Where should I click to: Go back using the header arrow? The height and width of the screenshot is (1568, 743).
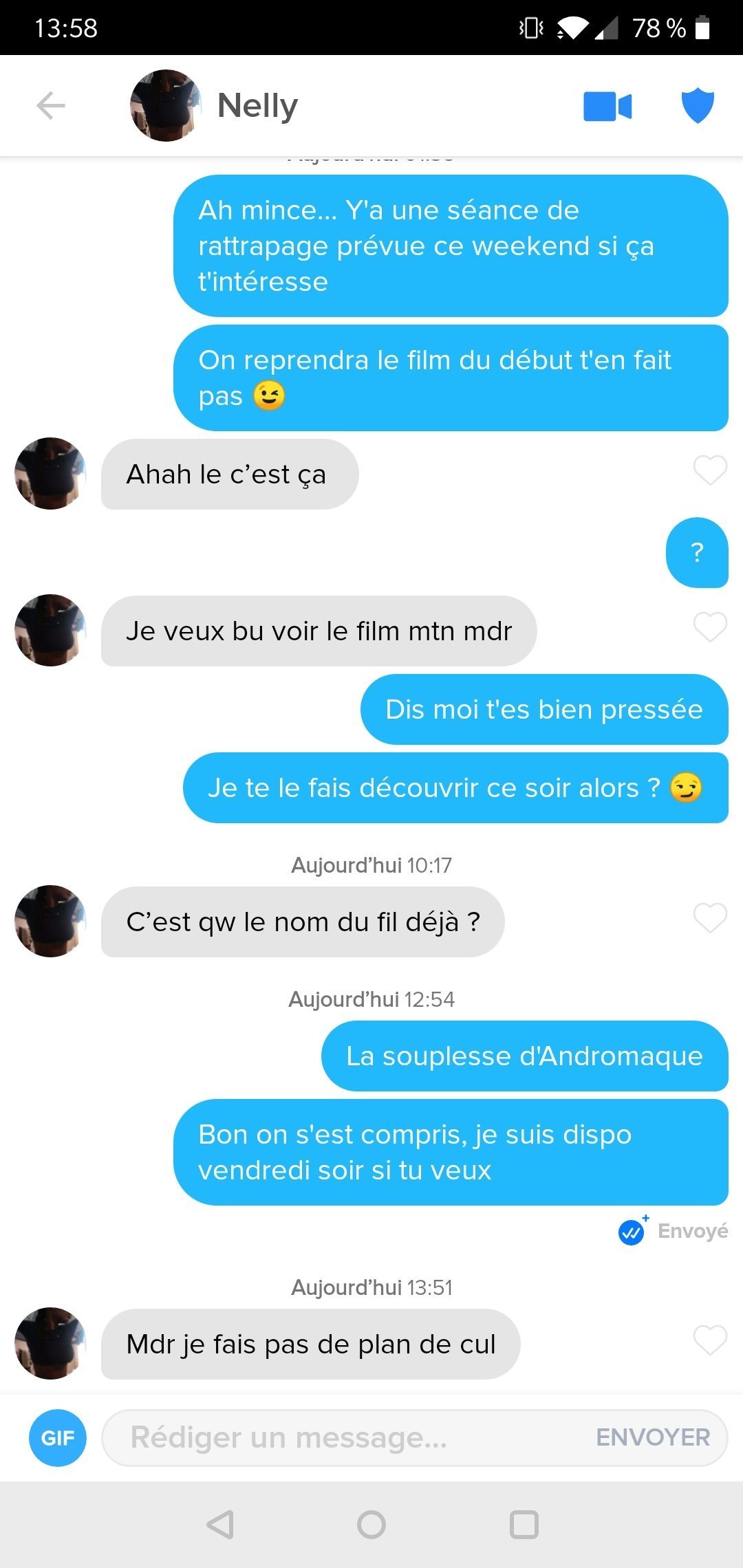[51, 106]
